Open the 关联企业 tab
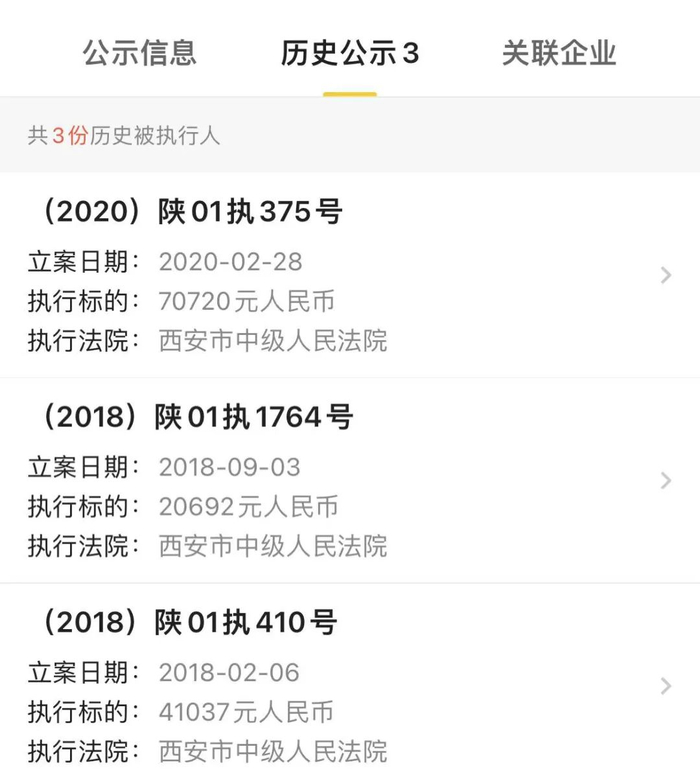700x784 pixels. (559, 53)
